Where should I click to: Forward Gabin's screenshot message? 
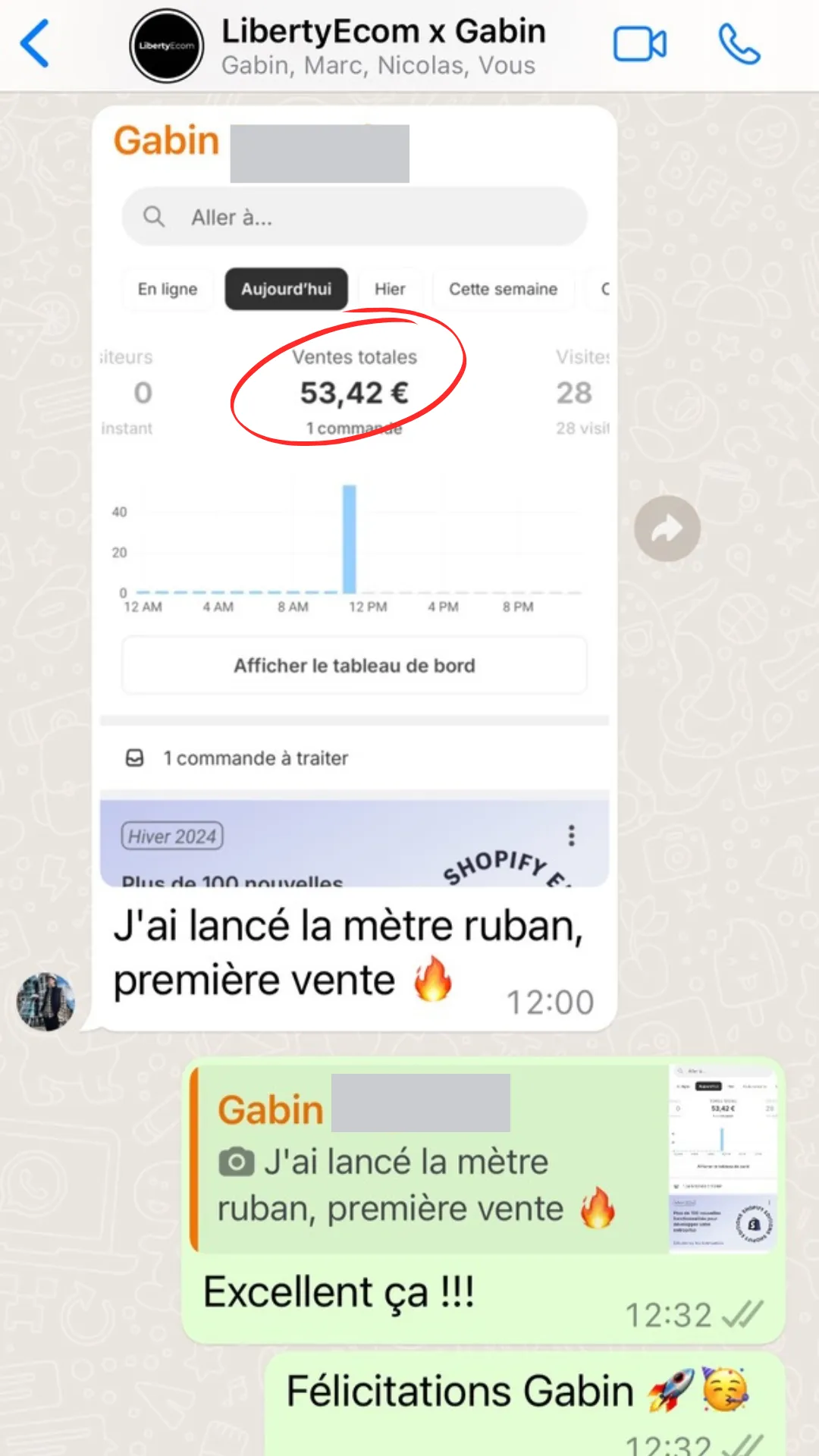(667, 529)
